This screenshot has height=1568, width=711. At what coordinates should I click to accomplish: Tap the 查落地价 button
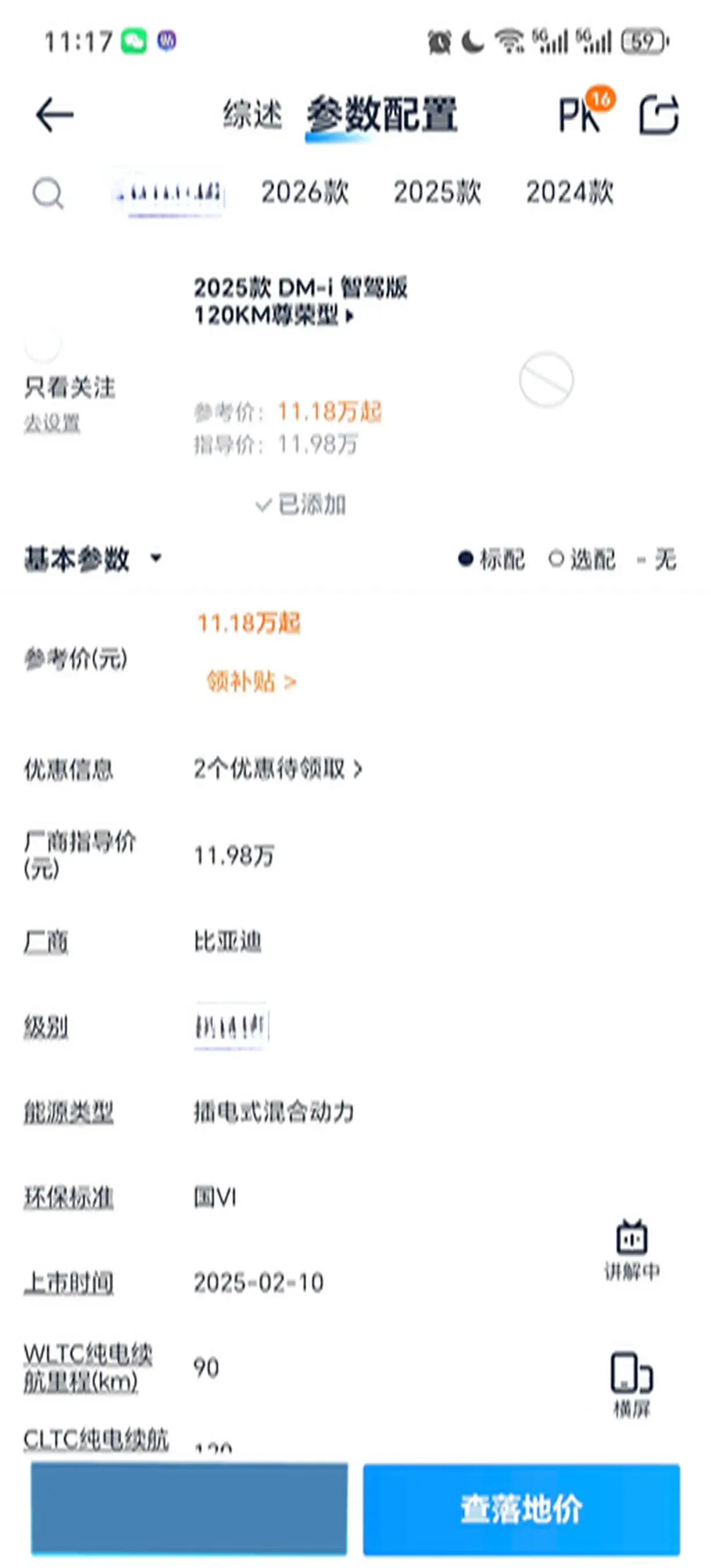point(521,1508)
